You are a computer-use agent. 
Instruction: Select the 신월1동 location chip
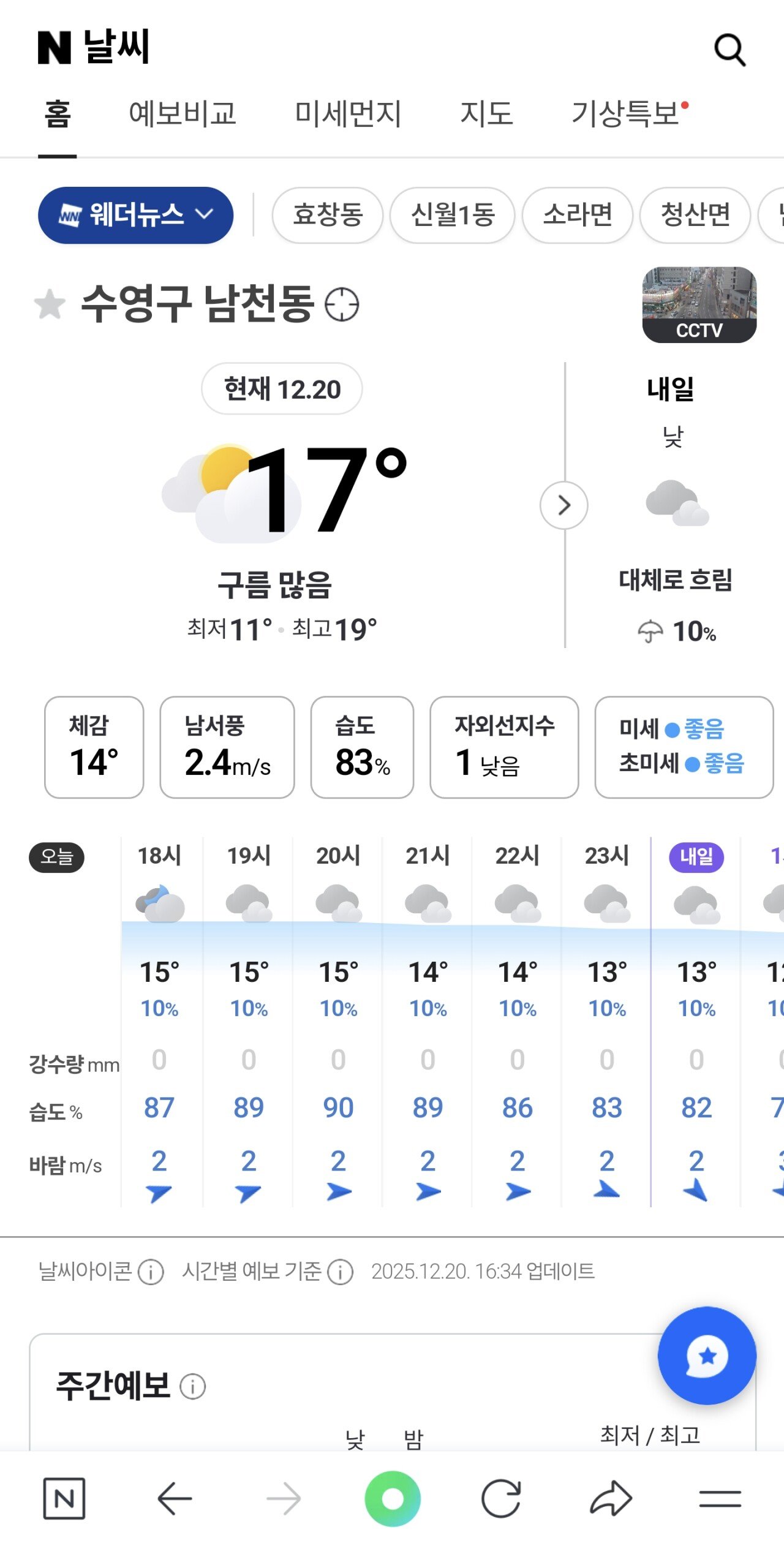pyautogui.click(x=453, y=215)
